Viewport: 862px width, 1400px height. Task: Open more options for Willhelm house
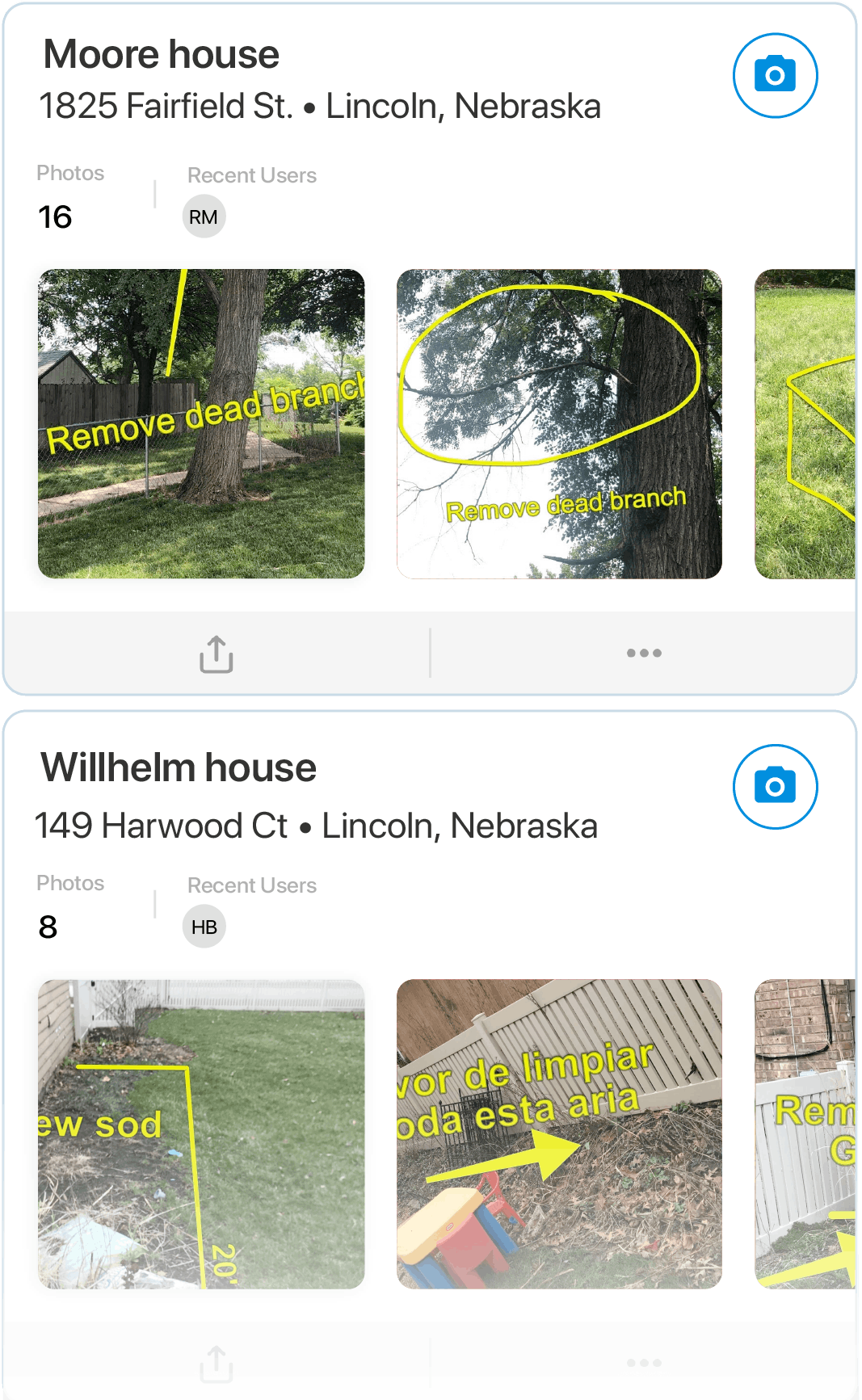644,1363
